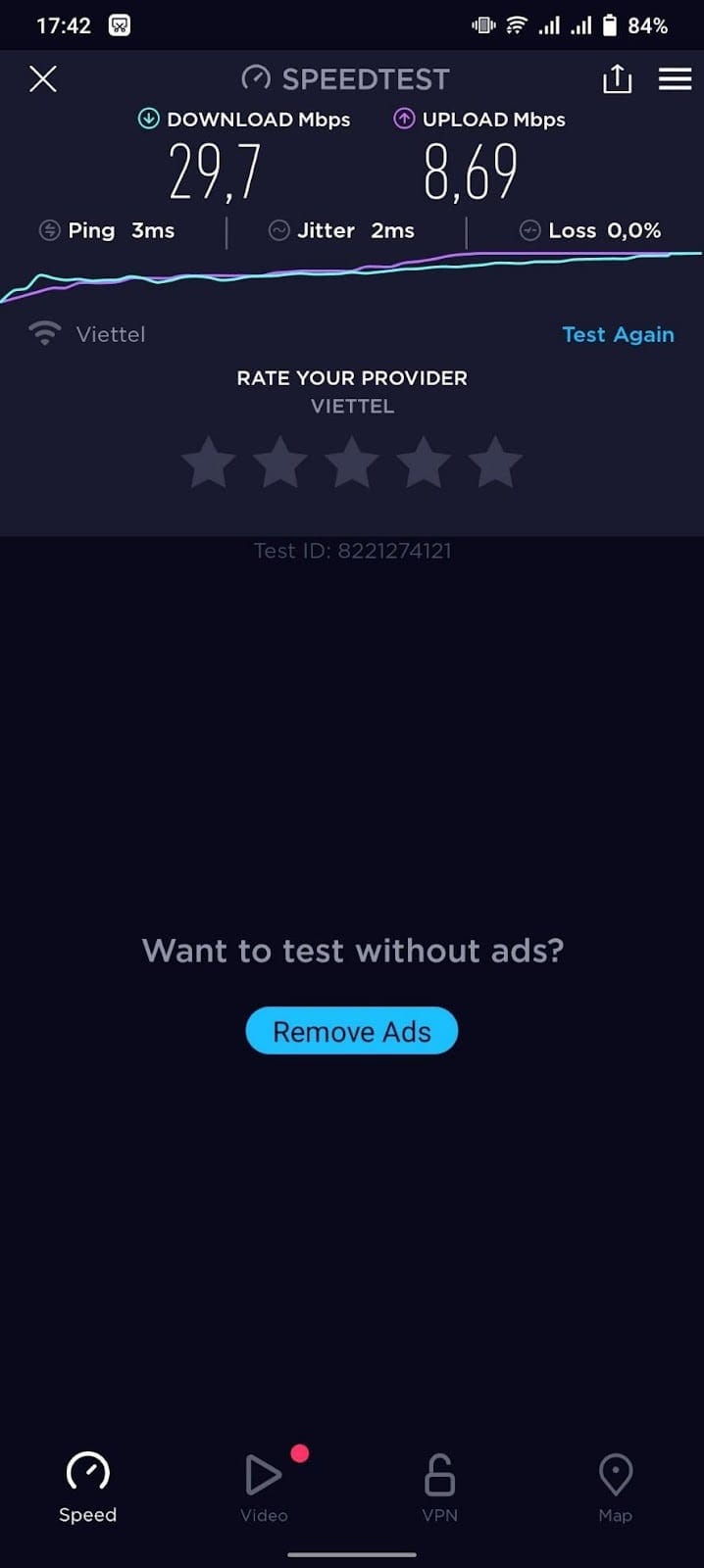Image resolution: width=704 pixels, height=1568 pixels.
Task: Select the Speed tab
Action: point(88,1487)
